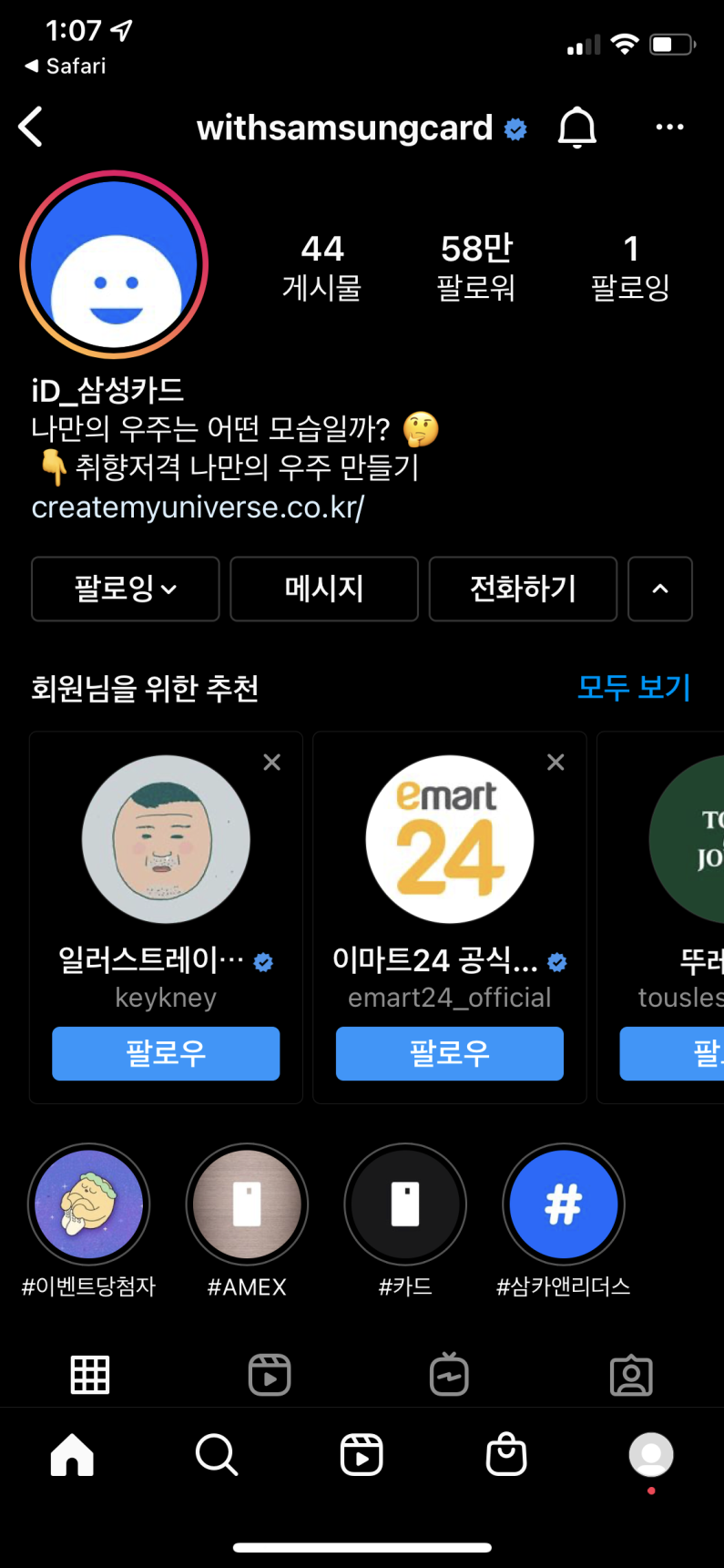Screen dimensions: 724x1568
Task: Follow keykney with the 팔로우 button
Action: 166,1053
